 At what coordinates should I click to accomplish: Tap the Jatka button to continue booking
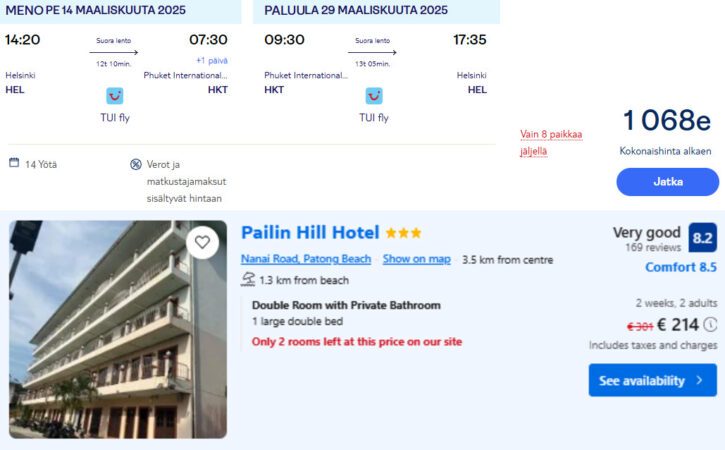(x=667, y=182)
